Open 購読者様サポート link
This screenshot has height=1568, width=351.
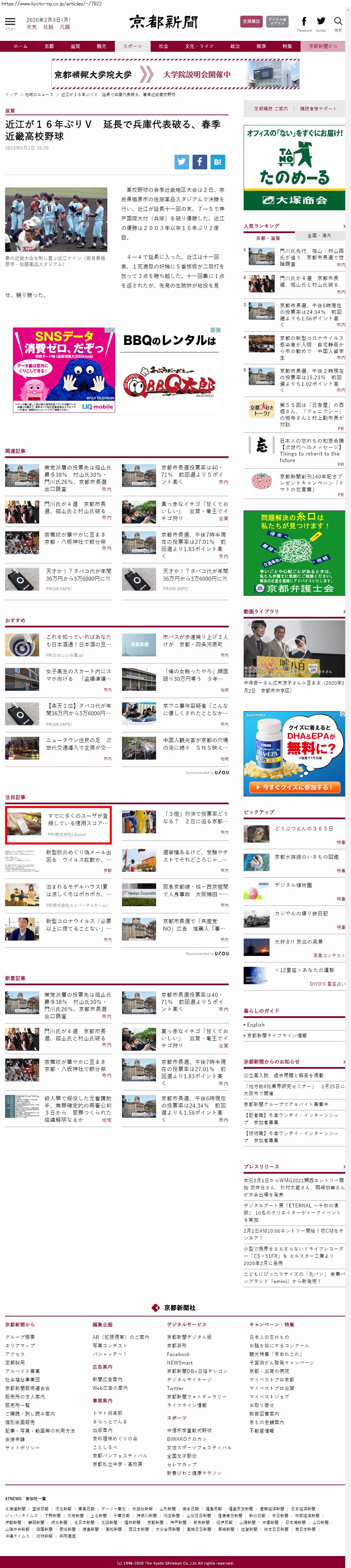click(318, 108)
